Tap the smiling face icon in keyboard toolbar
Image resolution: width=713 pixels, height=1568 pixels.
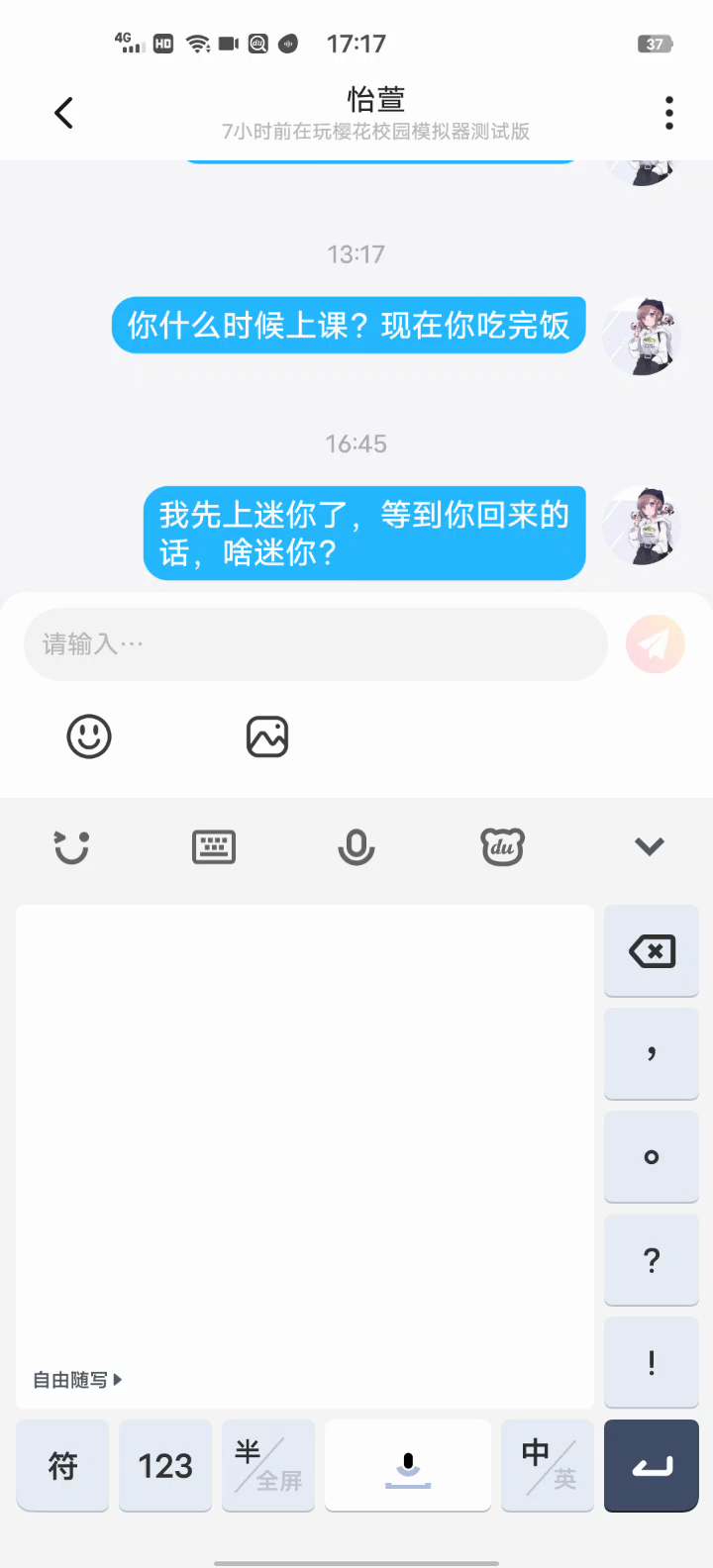(x=71, y=847)
